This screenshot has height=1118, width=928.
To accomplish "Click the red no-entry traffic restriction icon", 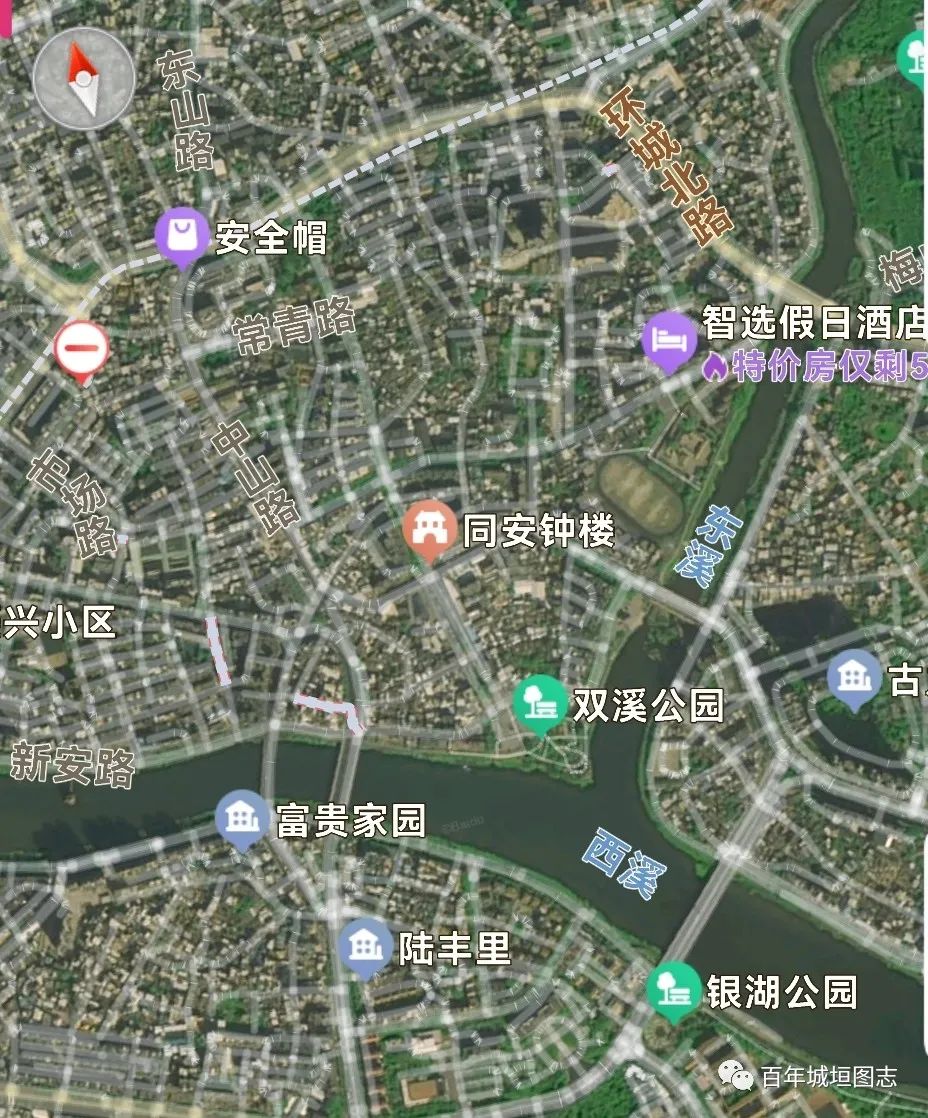I will click(x=81, y=347).
